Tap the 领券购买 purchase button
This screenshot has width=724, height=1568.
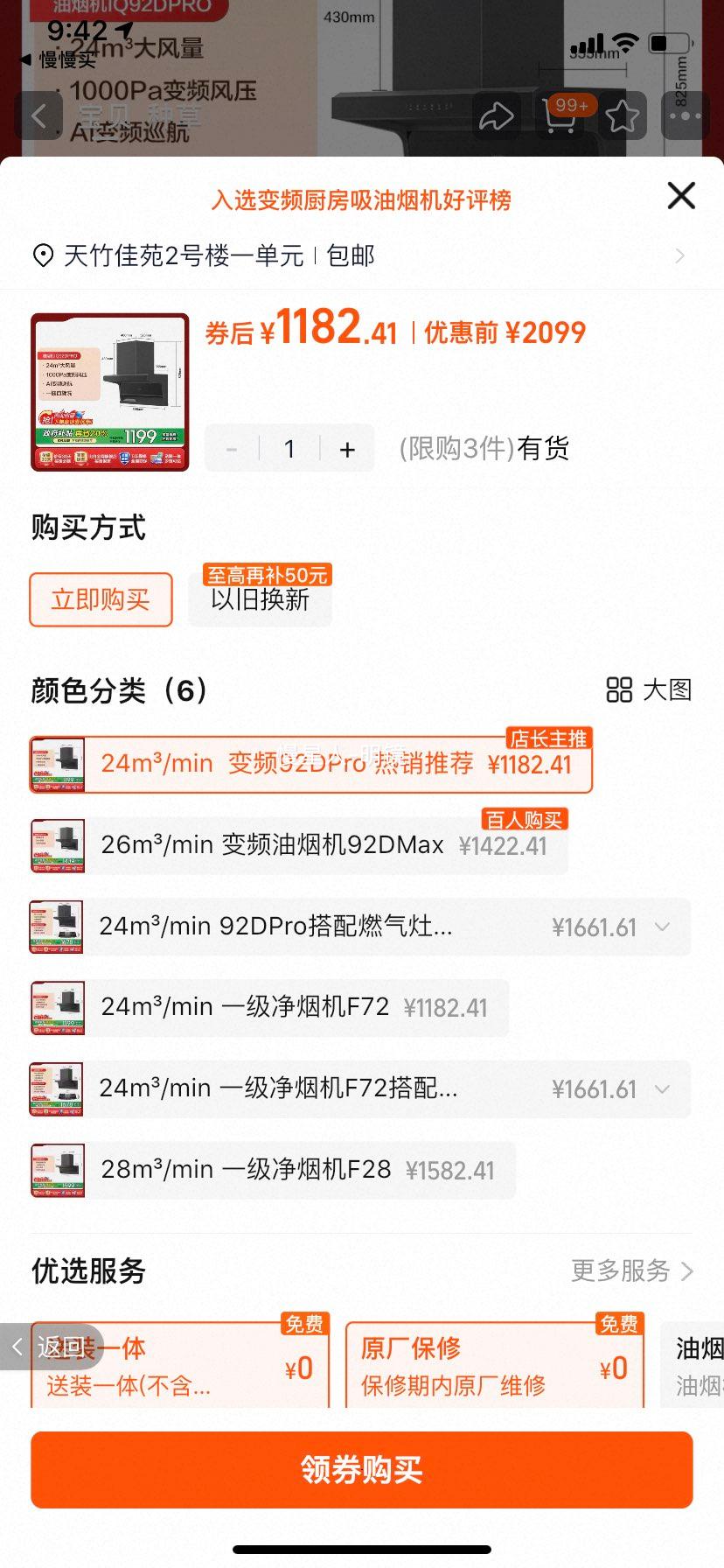tap(362, 1470)
